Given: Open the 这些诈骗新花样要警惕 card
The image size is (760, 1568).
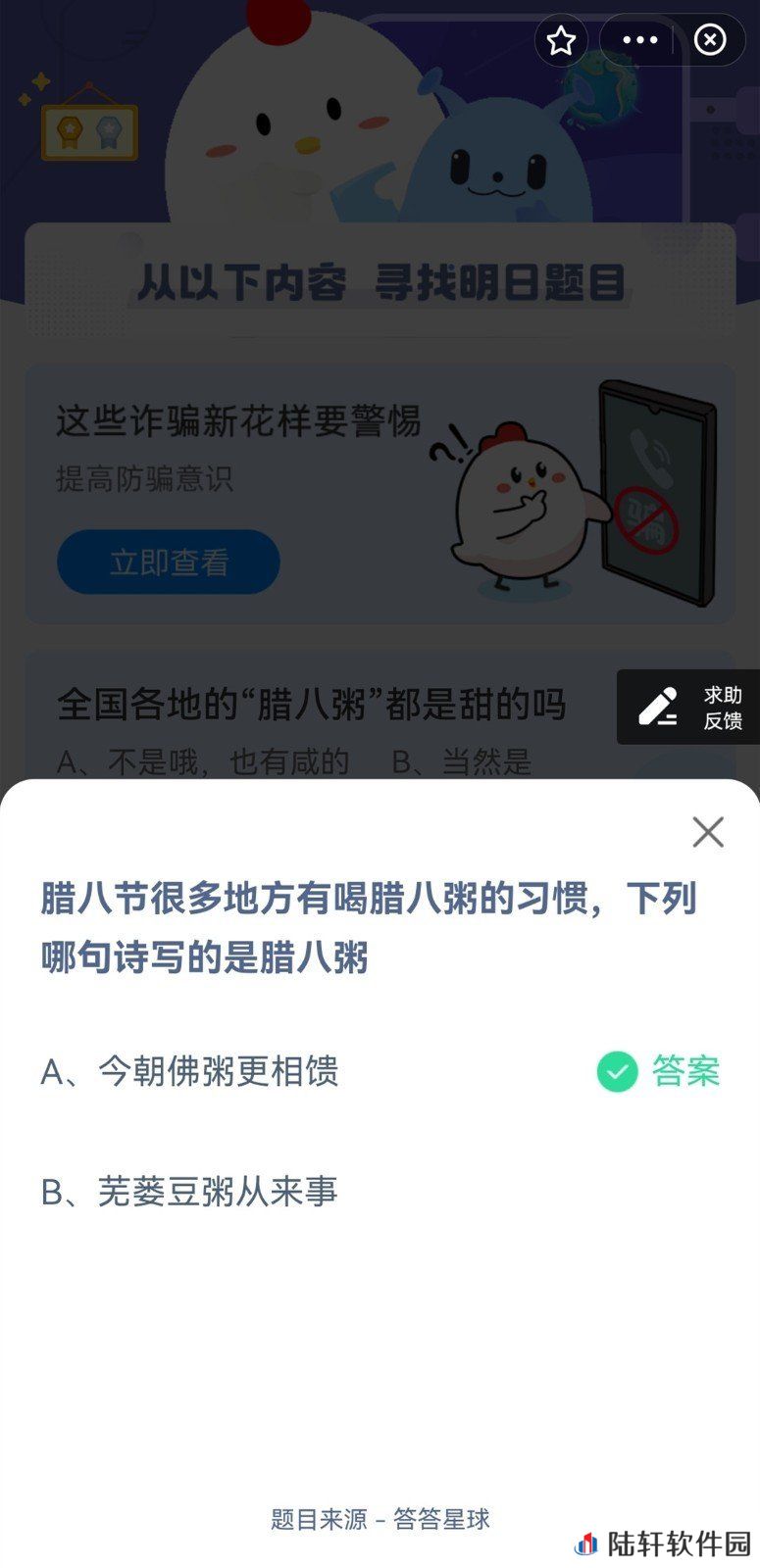Looking at the screenshot, I should (x=237, y=421).
